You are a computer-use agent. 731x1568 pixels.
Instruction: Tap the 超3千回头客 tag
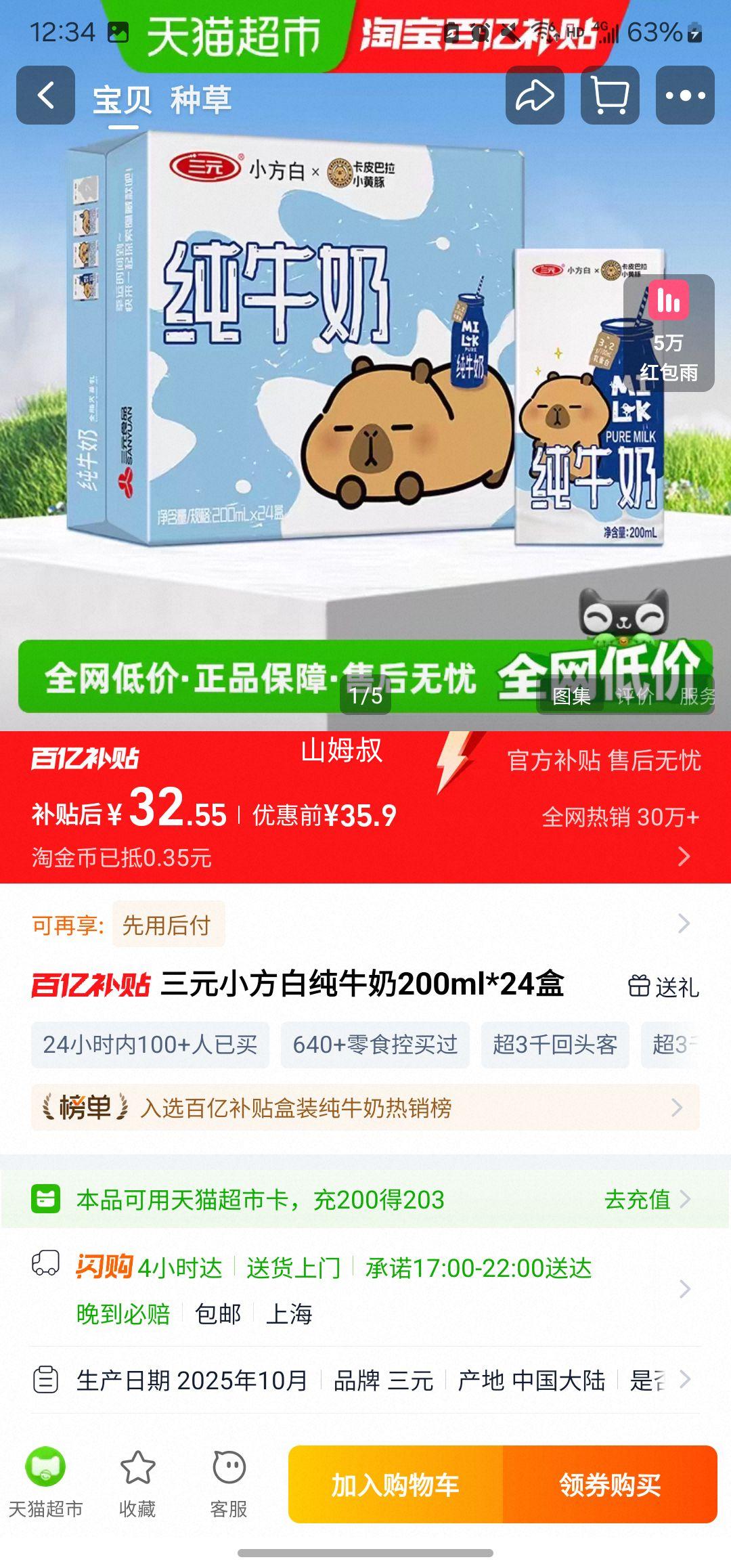coord(554,1045)
